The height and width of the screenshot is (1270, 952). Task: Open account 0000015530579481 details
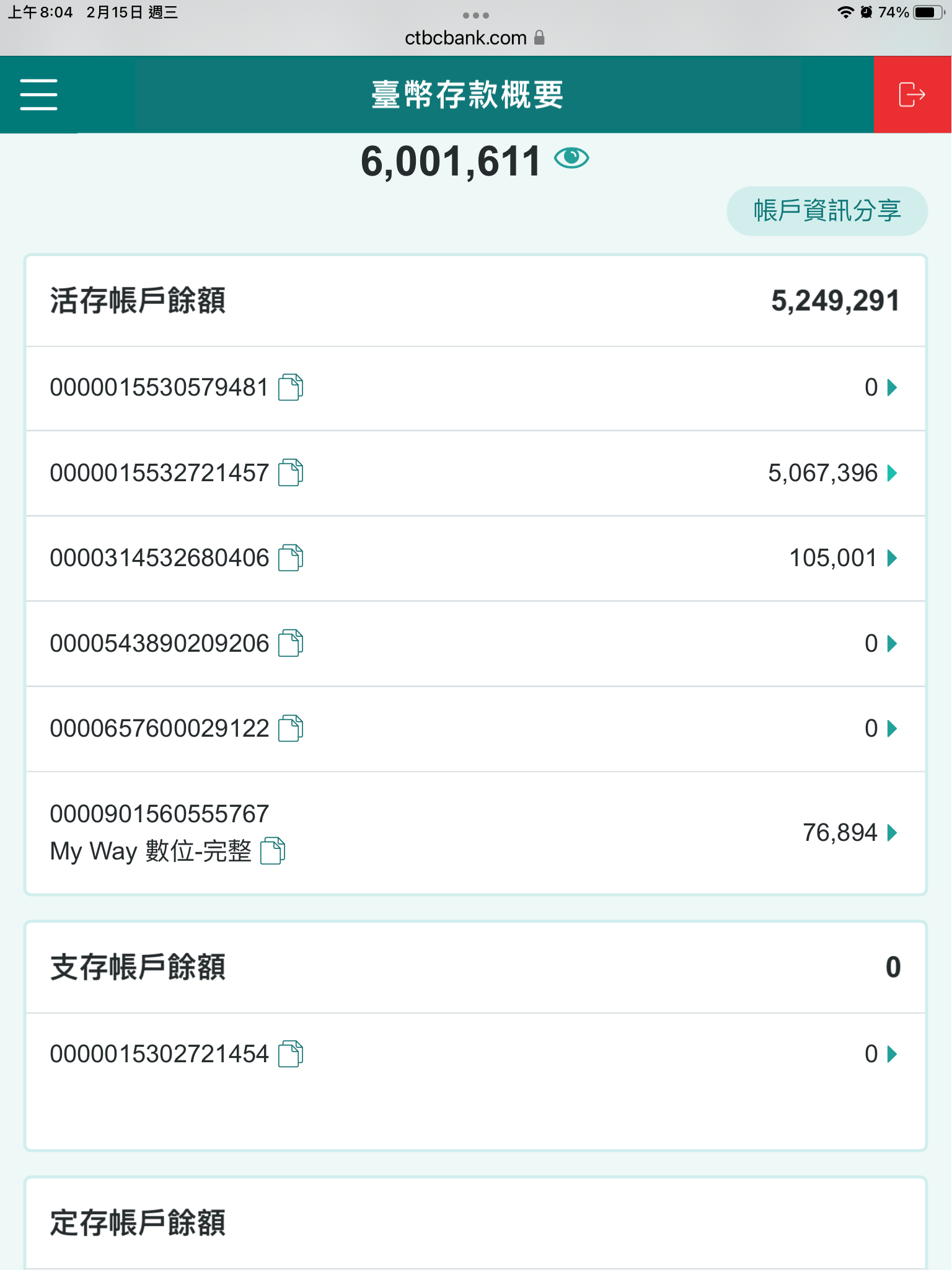(892, 388)
